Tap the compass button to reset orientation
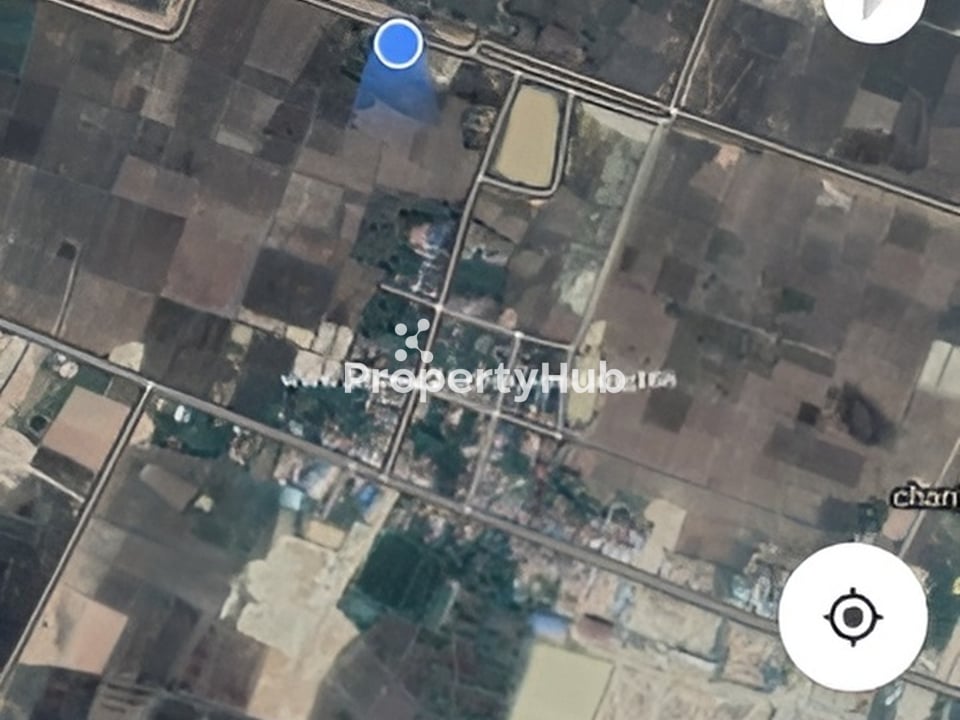Image resolution: width=960 pixels, height=720 pixels. pyautogui.click(x=874, y=12)
